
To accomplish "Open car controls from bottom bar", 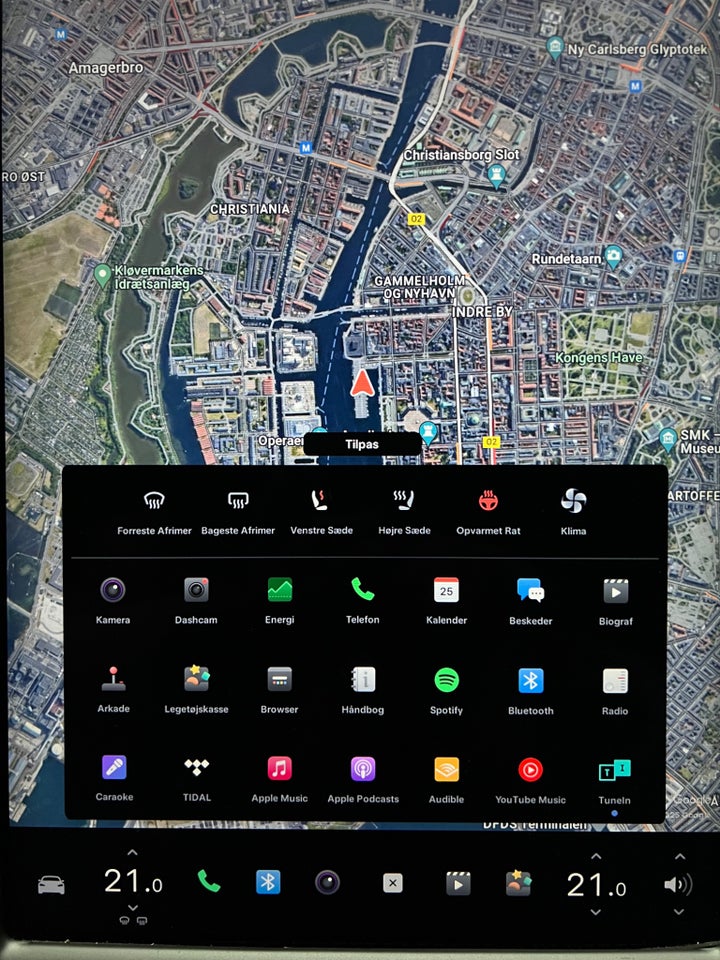I will tap(50, 884).
